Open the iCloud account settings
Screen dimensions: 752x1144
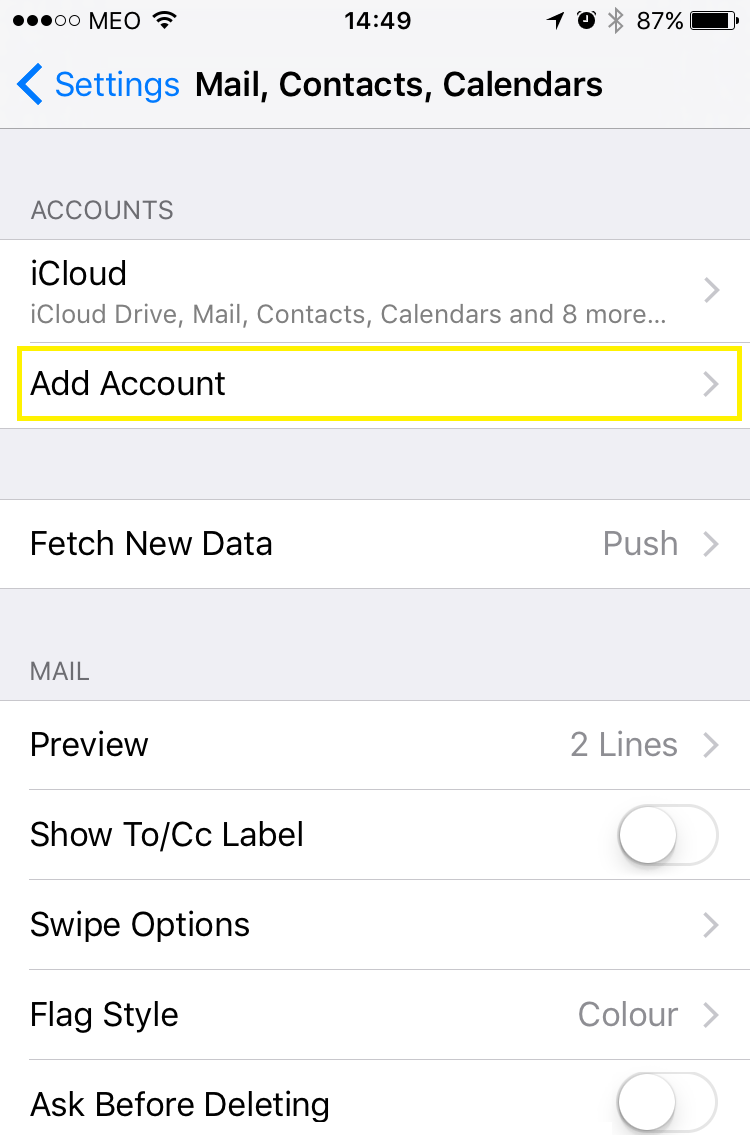coord(375,291)
